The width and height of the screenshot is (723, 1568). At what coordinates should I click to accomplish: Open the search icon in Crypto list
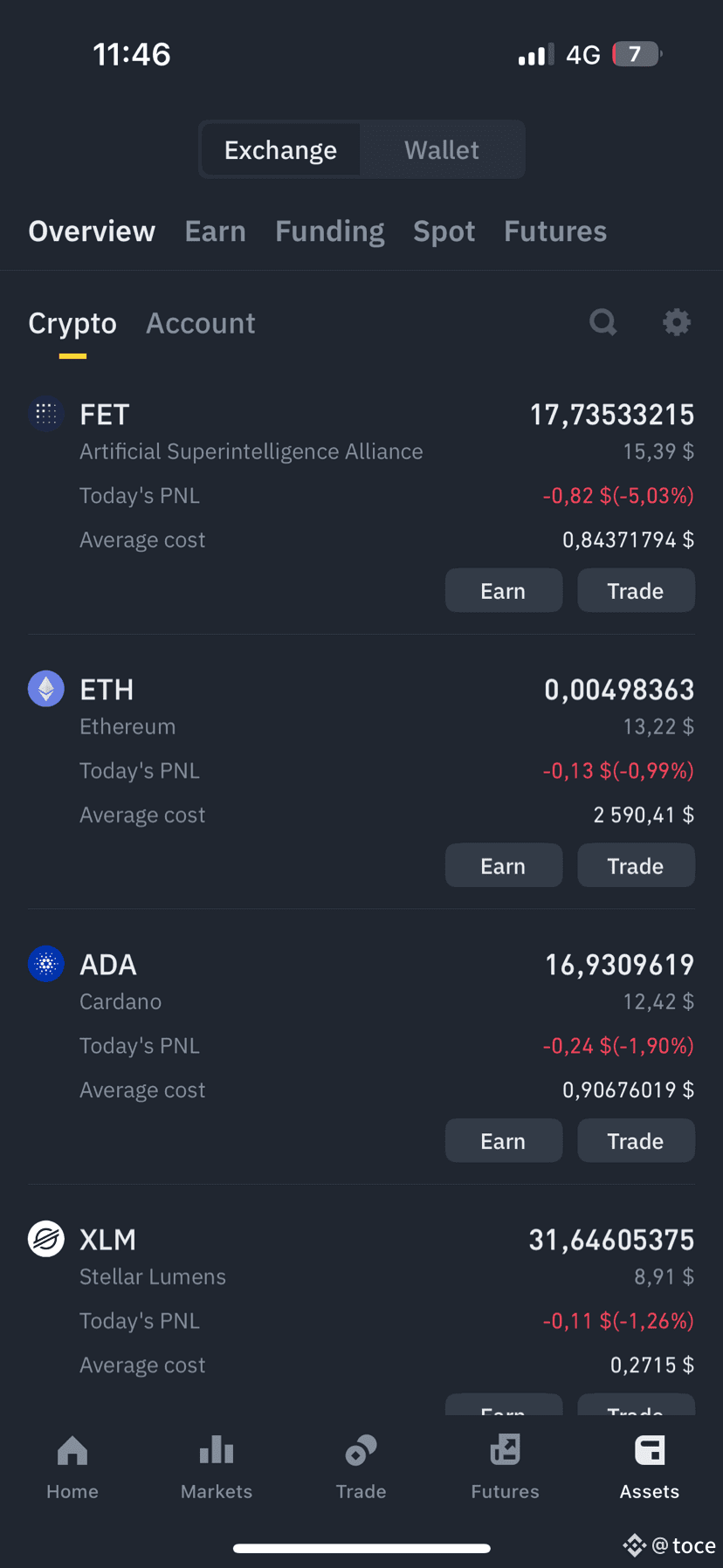click(x=602, y=322)
